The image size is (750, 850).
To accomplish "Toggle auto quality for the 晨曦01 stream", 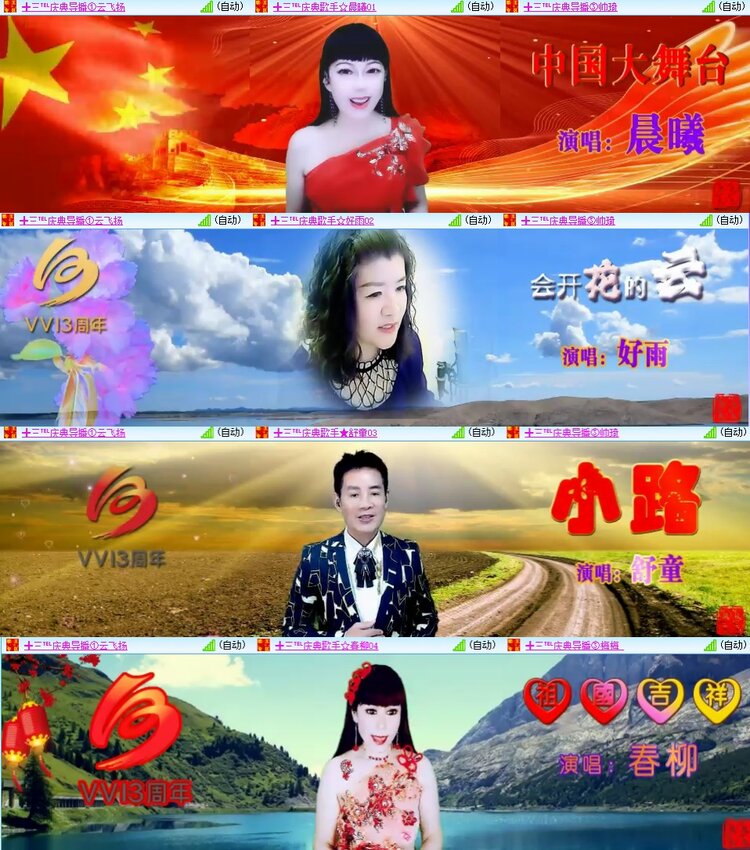I will [480, 8].
